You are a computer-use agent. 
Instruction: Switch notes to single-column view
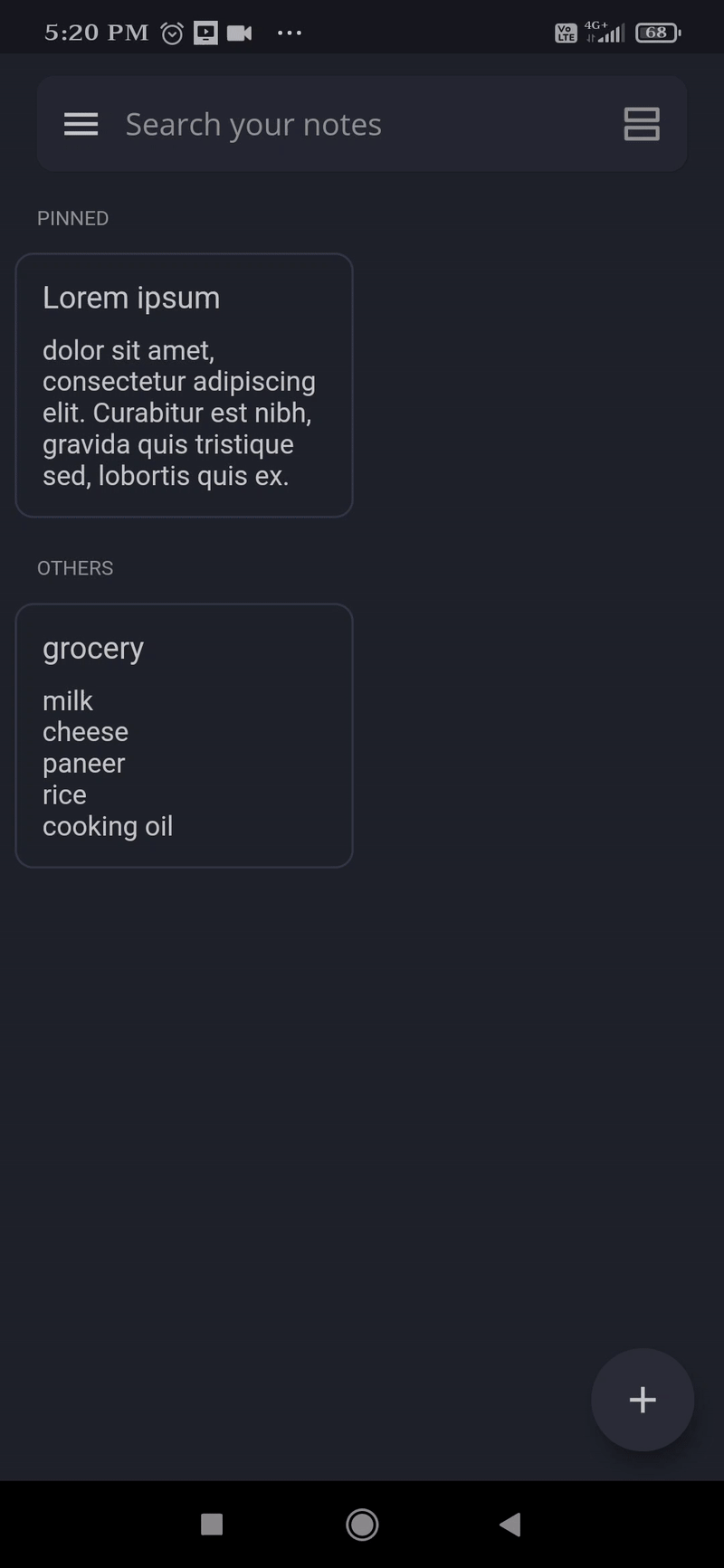pyautogui.click(x=642, y=124)
